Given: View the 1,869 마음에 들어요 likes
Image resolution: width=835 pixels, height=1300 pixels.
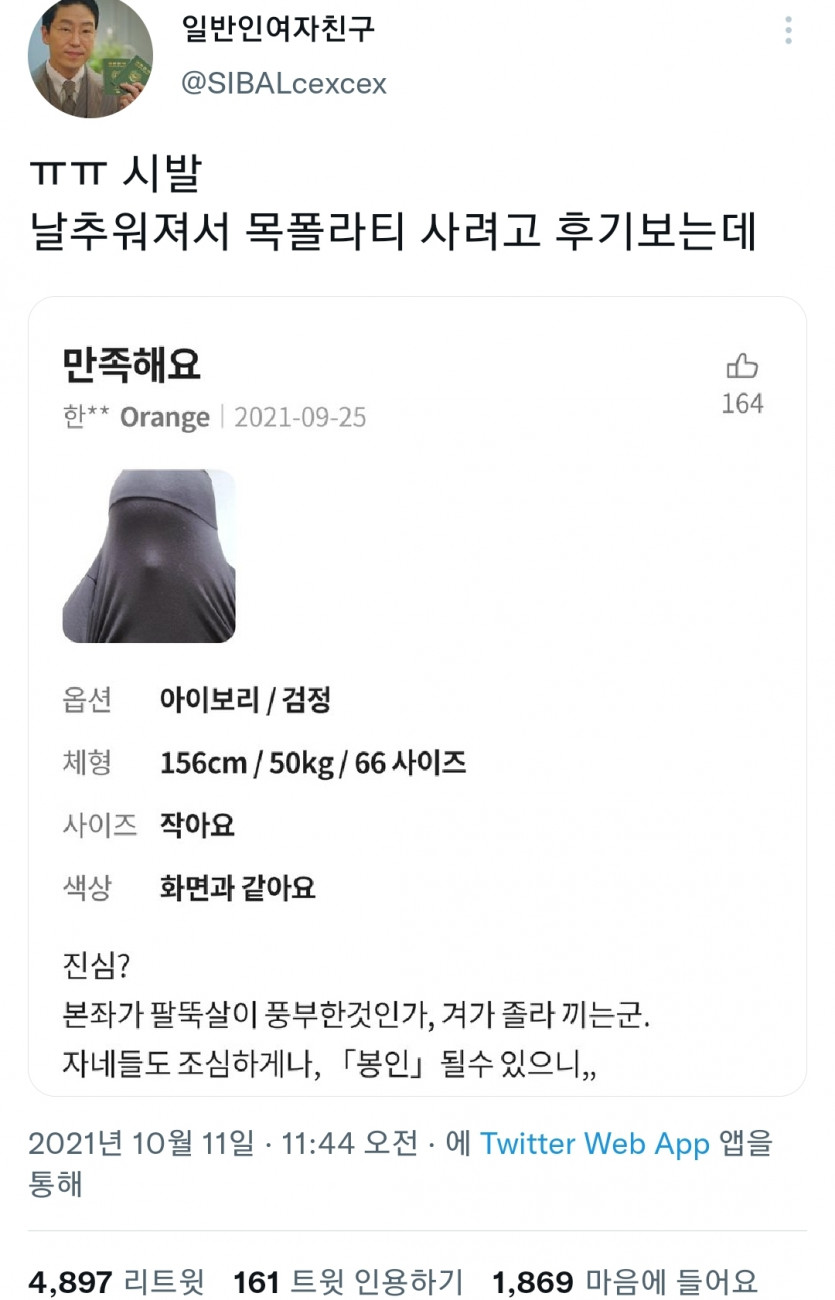Looking at the screenshot, I should click(624, 1281).
